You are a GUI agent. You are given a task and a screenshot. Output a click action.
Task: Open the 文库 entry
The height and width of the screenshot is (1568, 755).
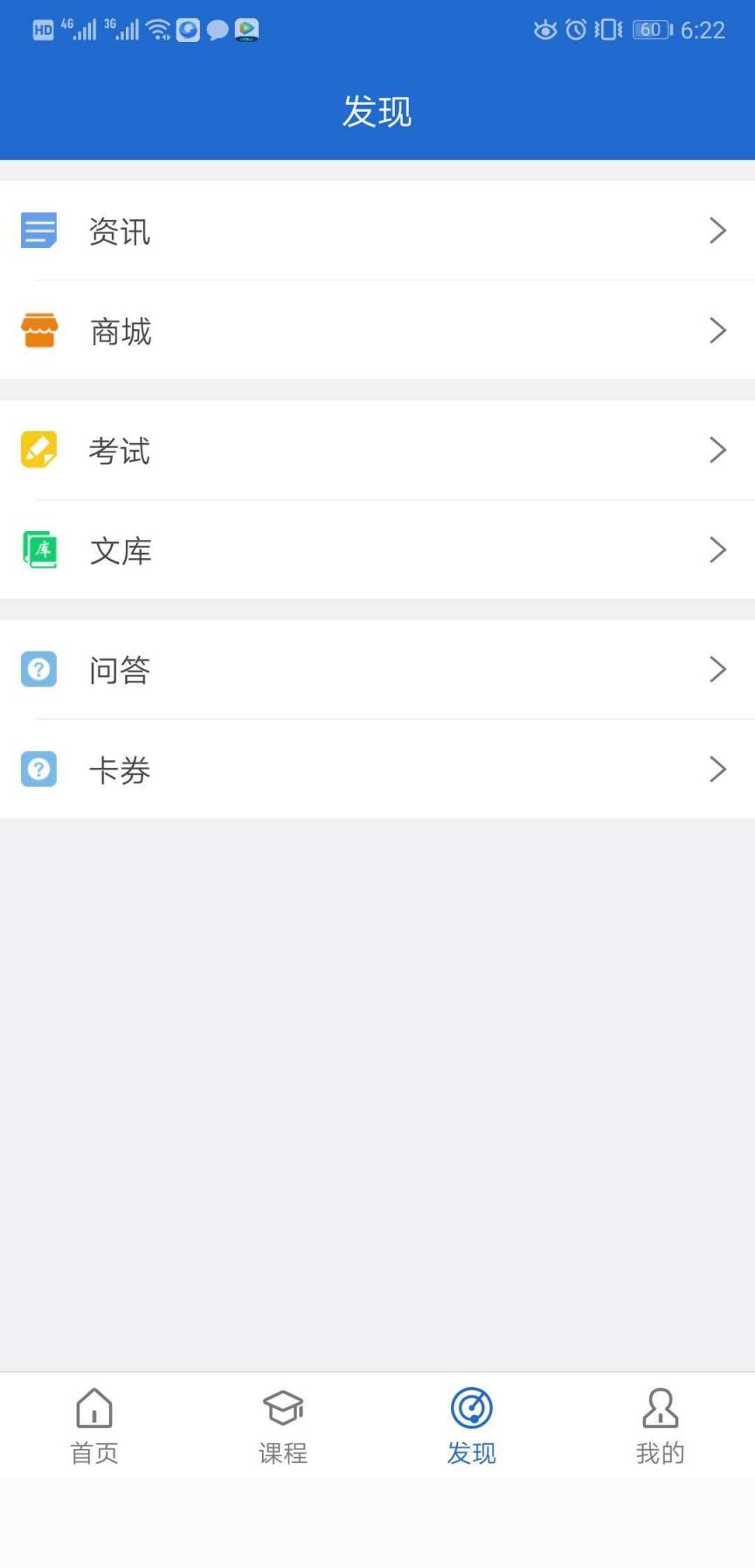coord(377,549)
